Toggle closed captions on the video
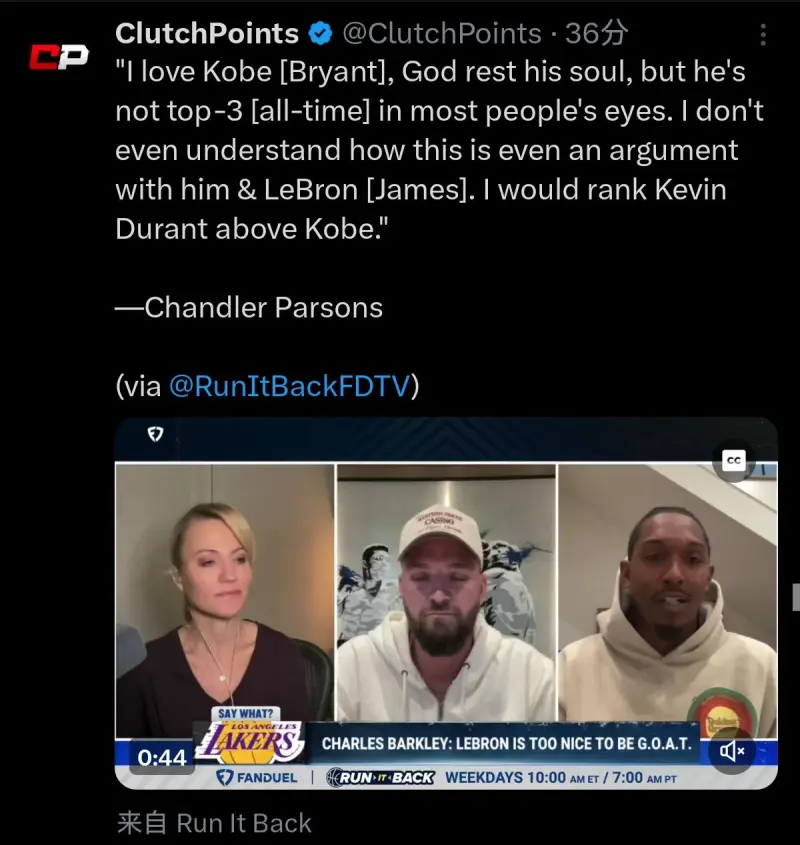This screenshot has width=800, height=845. pyautogui.click(x=734, y=460)
